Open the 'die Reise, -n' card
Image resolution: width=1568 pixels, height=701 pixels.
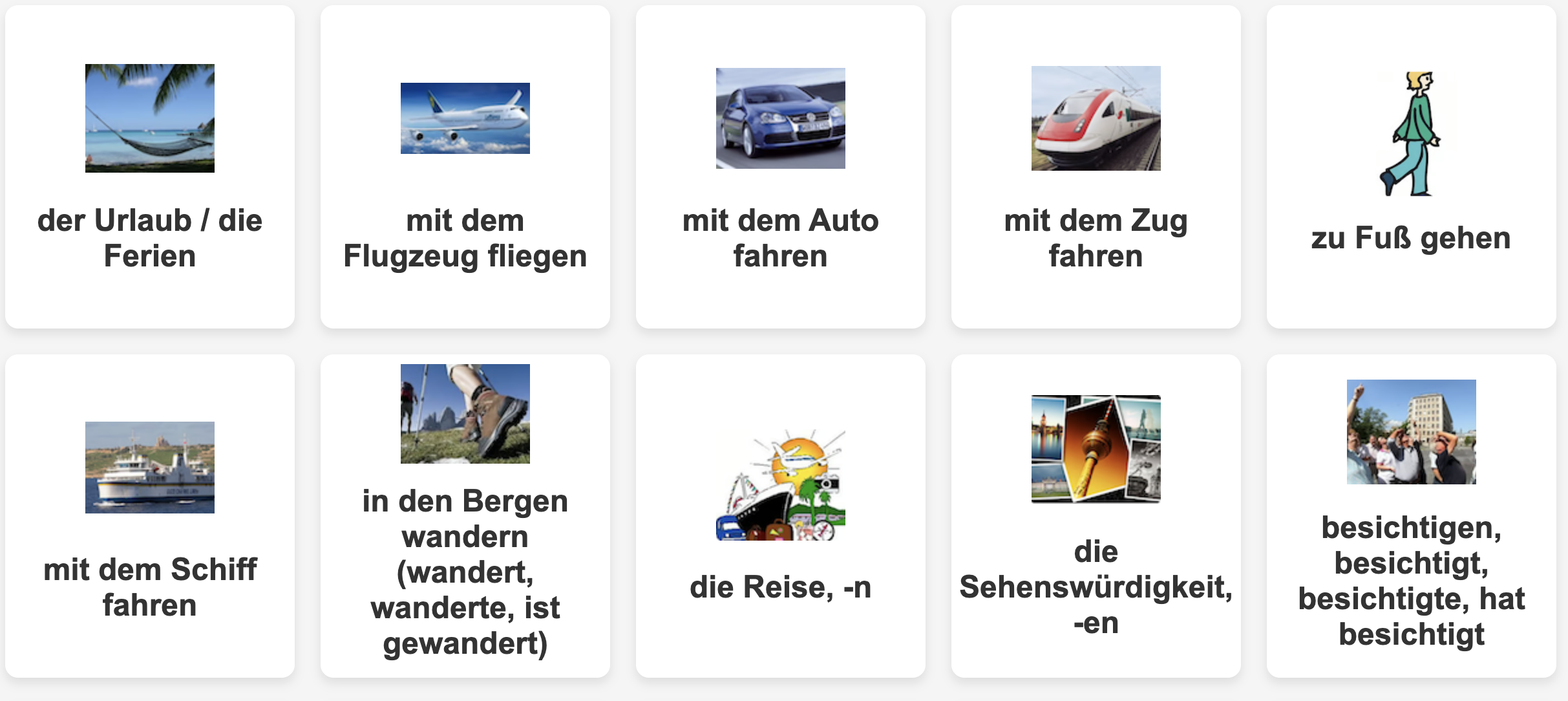pos(781,516)
